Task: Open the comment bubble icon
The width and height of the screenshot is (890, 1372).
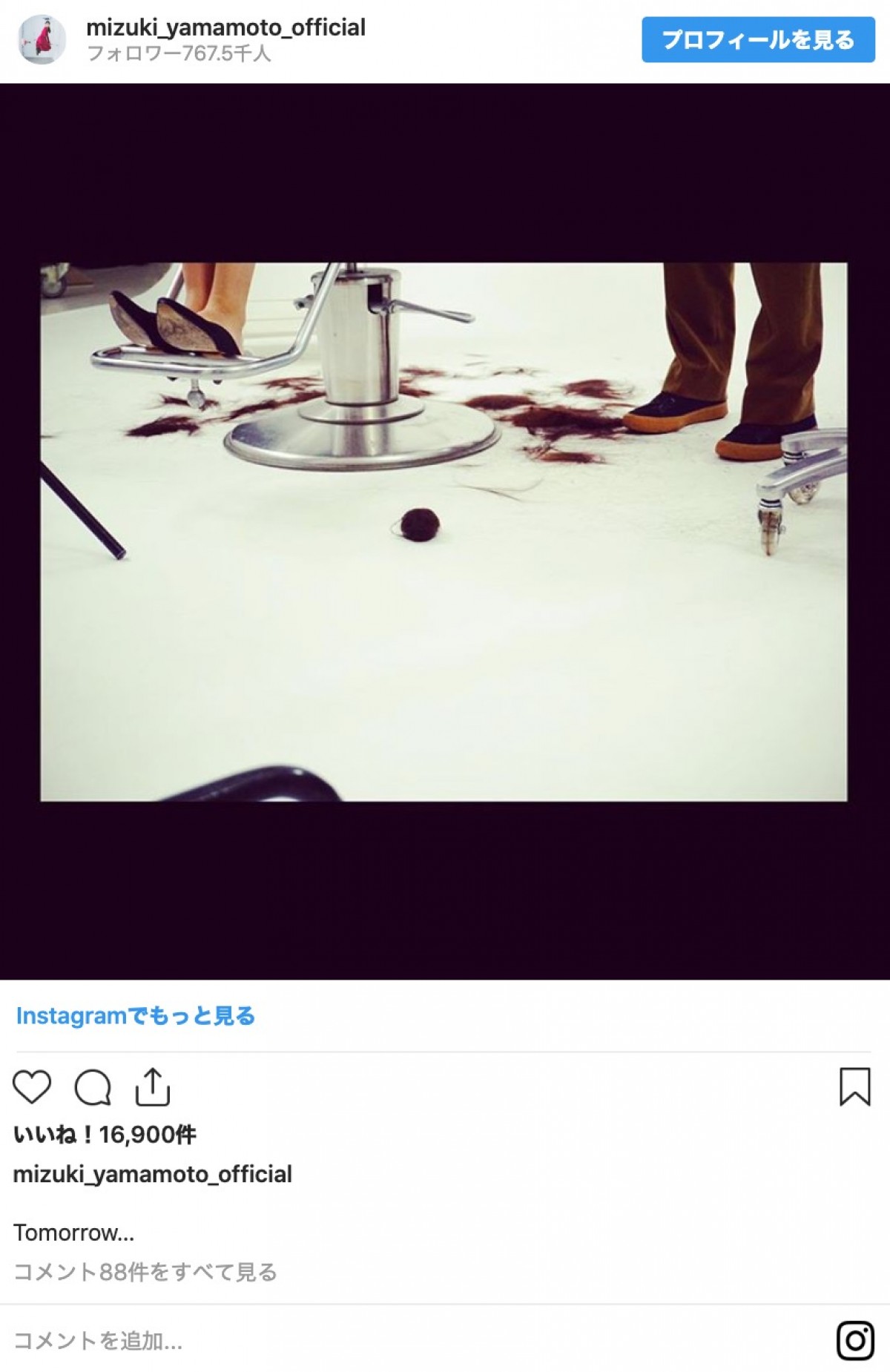Action: coord(93,1087)
